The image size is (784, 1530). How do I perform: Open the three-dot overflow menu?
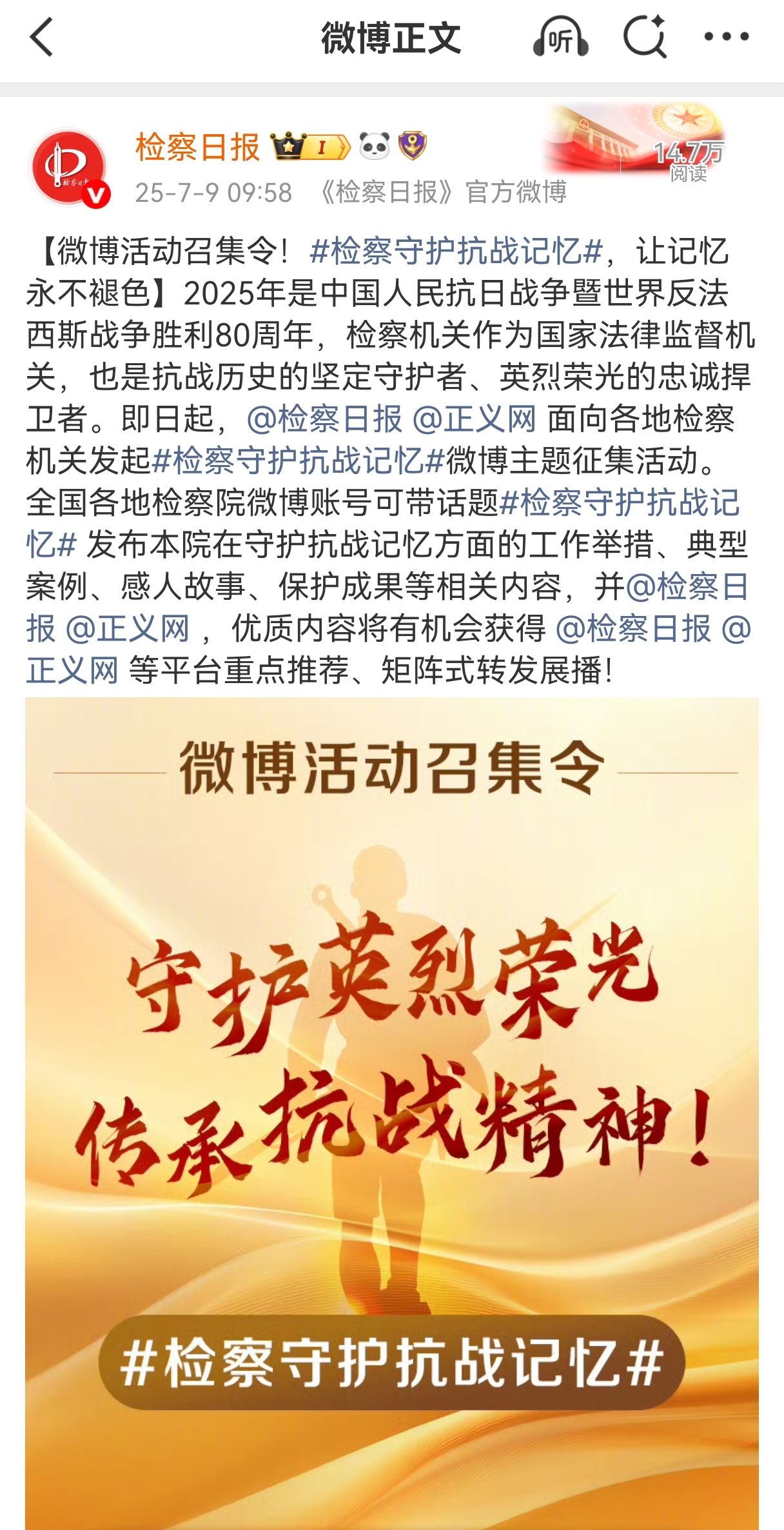pos(727,37)
